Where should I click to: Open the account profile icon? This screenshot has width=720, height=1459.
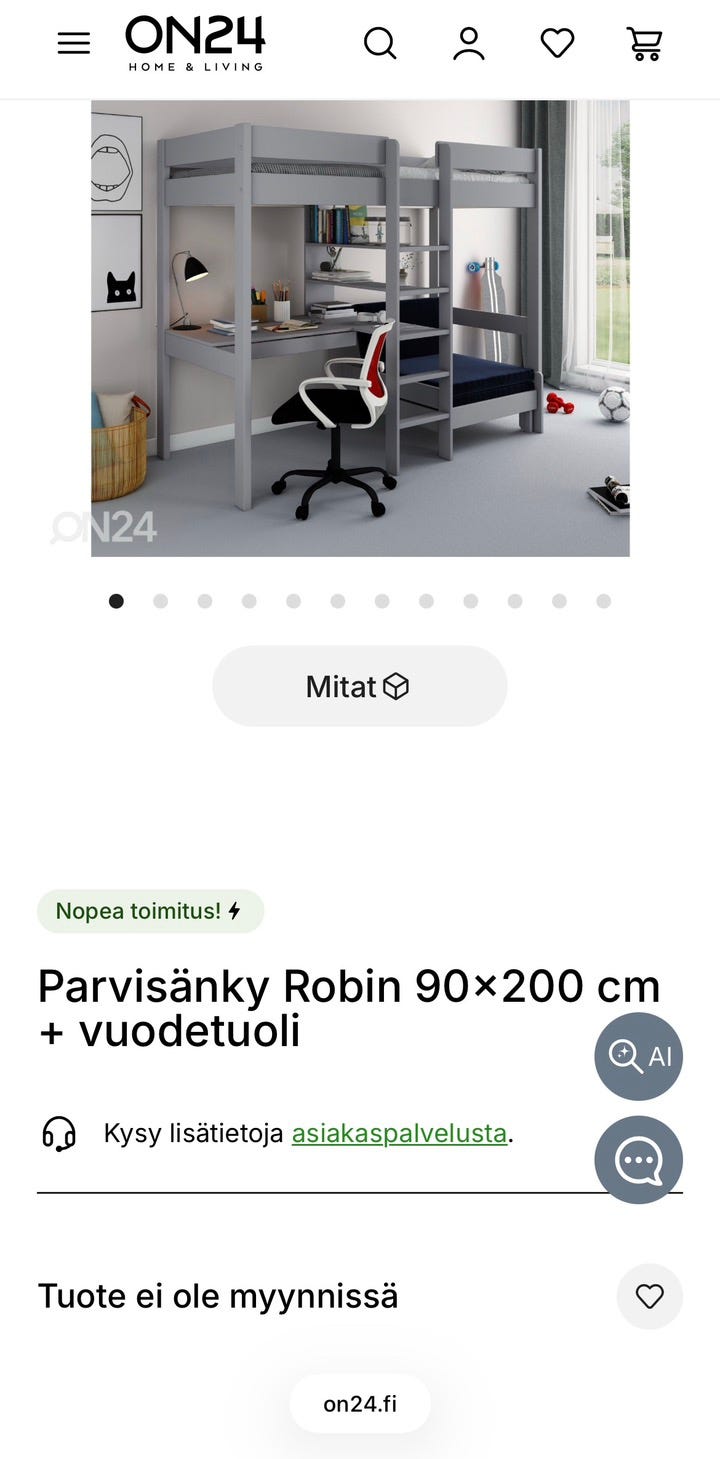(x=468, y=44)
